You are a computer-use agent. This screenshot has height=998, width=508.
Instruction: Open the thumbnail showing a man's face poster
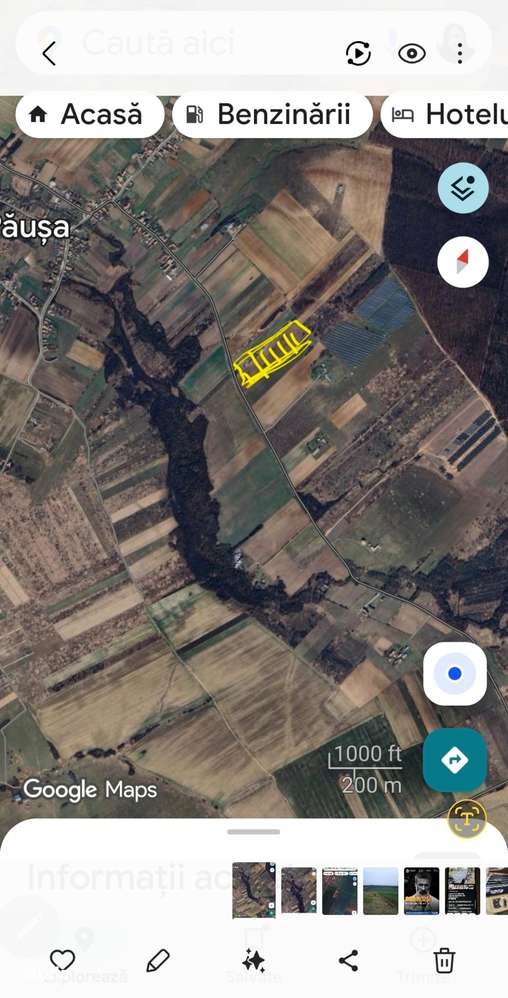coord(421,890)
